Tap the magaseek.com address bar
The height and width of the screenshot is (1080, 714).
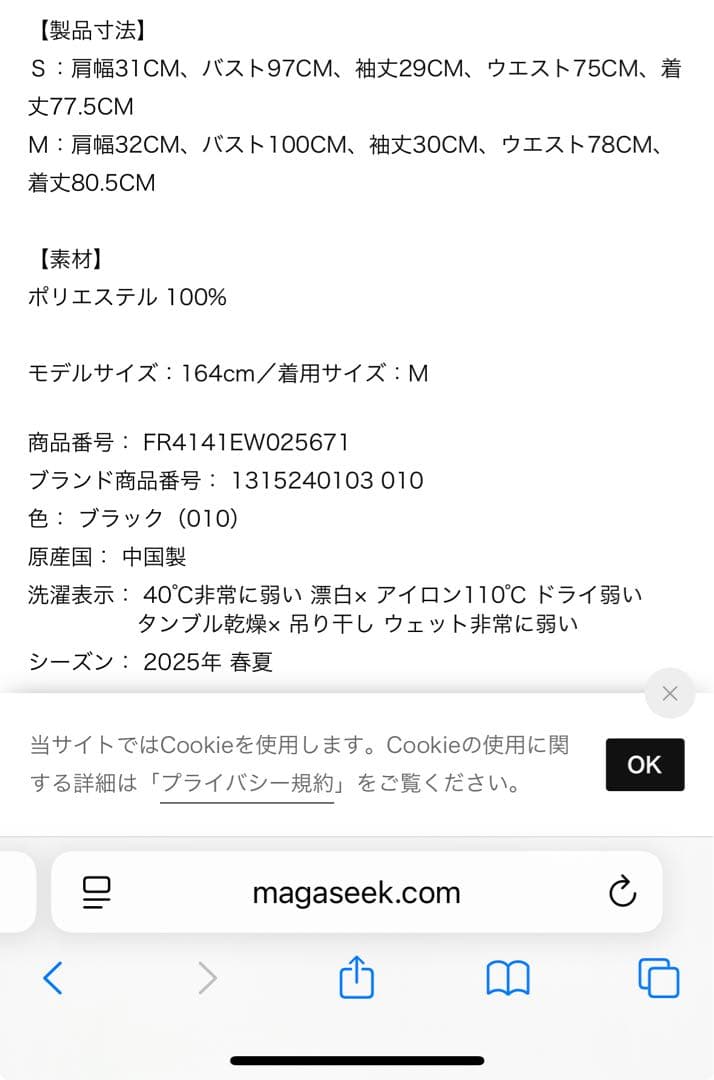(356, 892)
